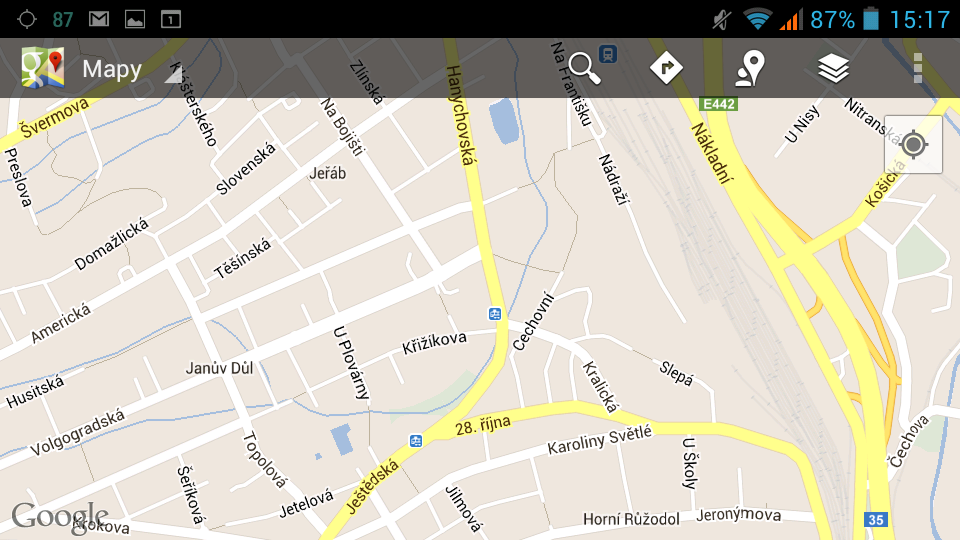Open local places

coord(750,68)
